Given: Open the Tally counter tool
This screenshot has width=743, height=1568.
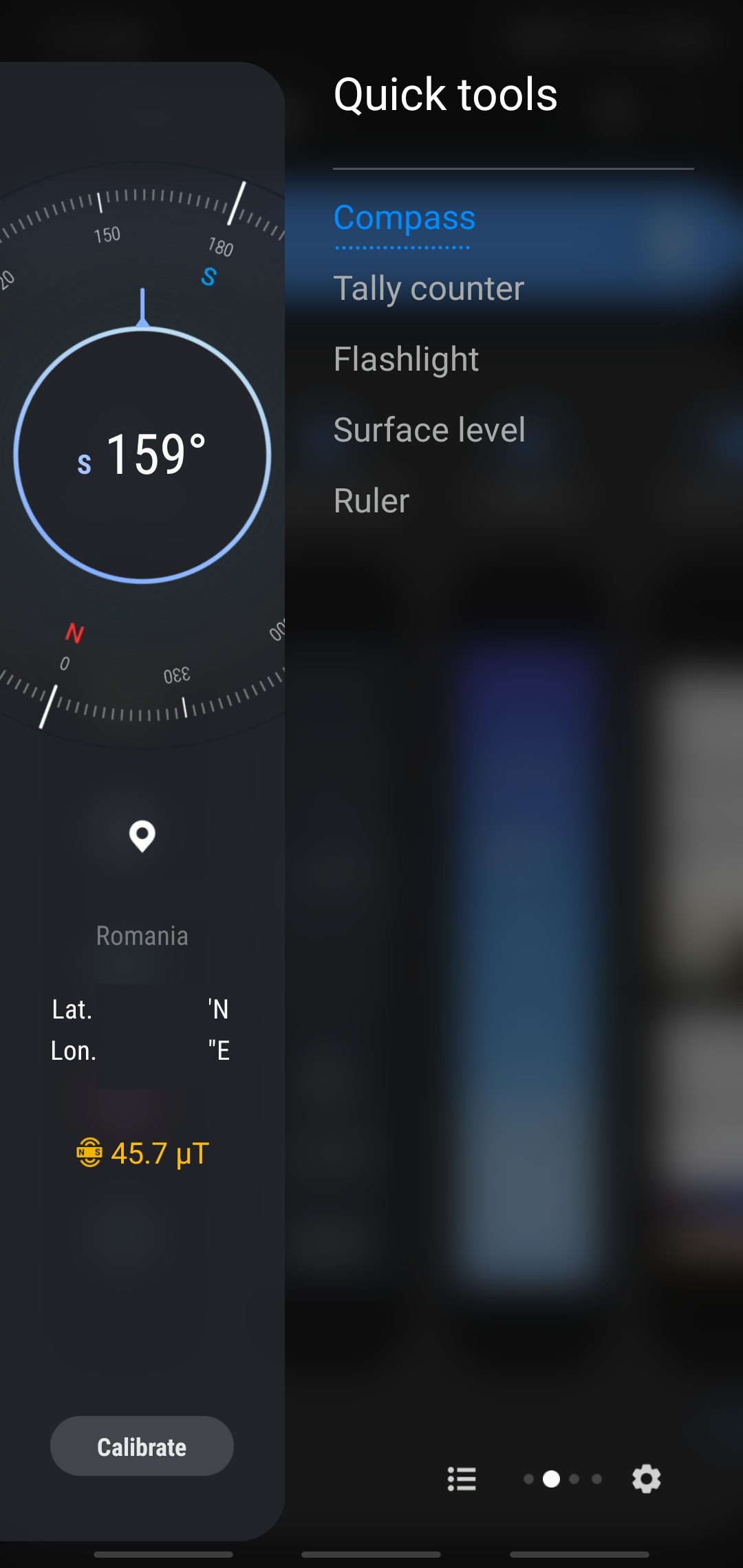Looking at the screenshot, I should tap(429, 288).
